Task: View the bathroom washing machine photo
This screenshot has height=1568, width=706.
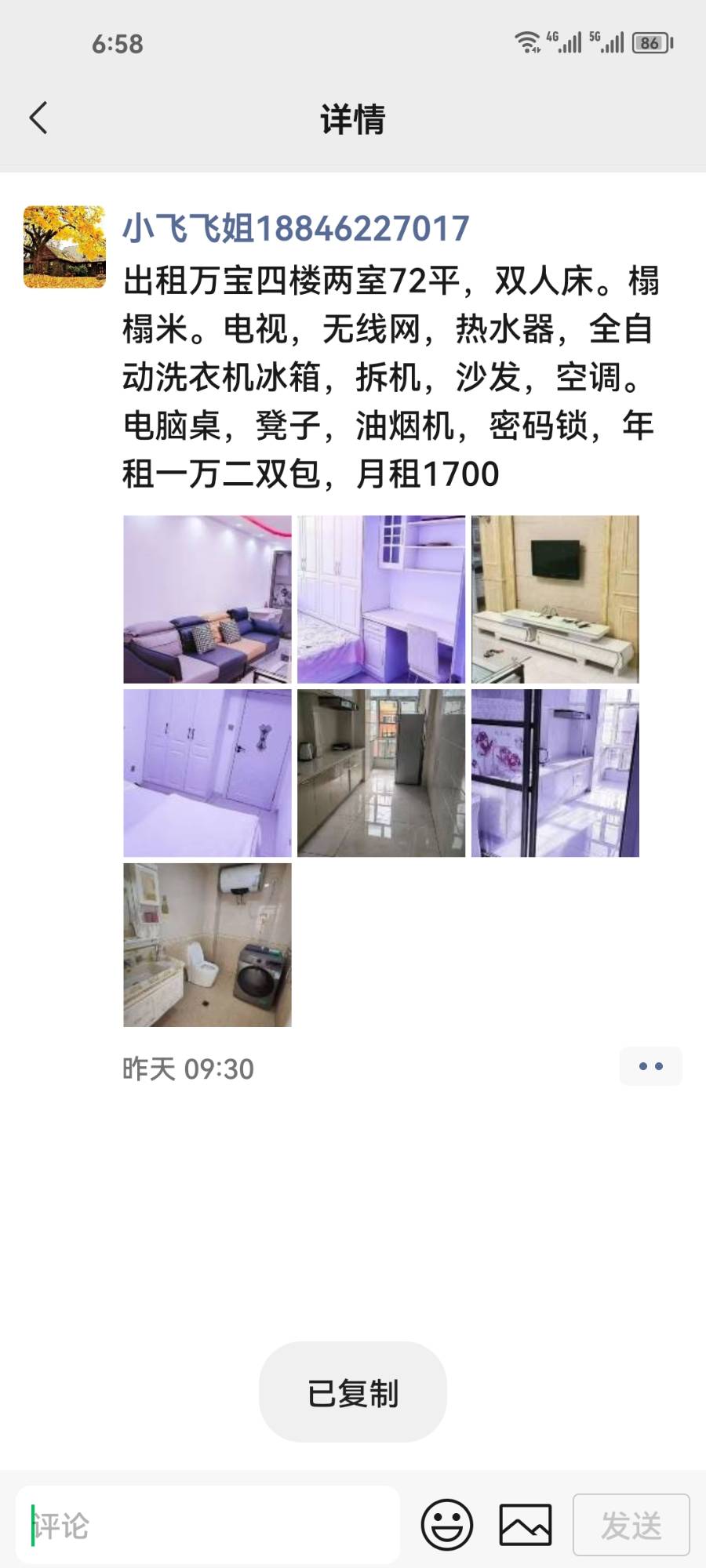Action: click(x=207, y=945)
